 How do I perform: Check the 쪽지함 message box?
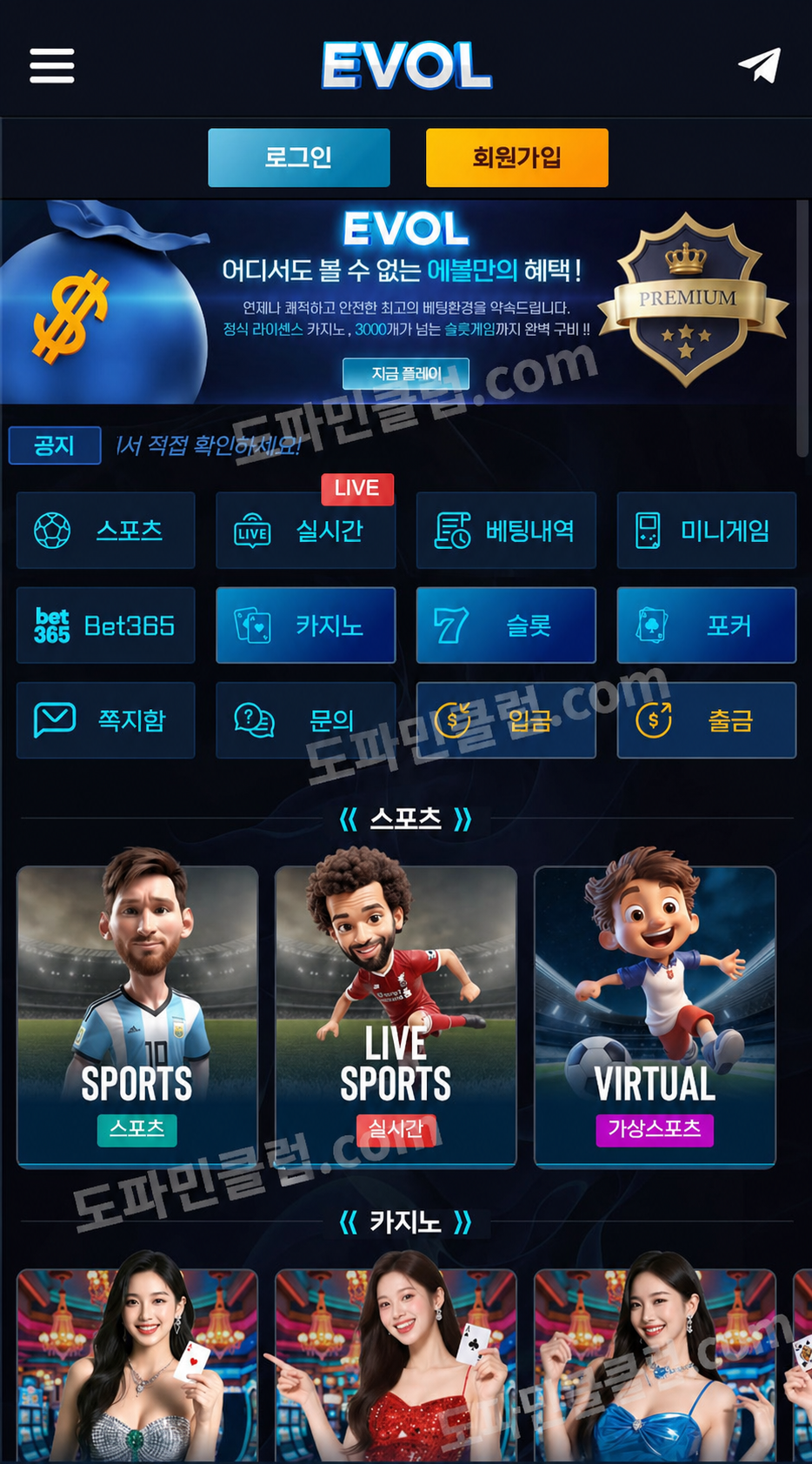point(105,720)
